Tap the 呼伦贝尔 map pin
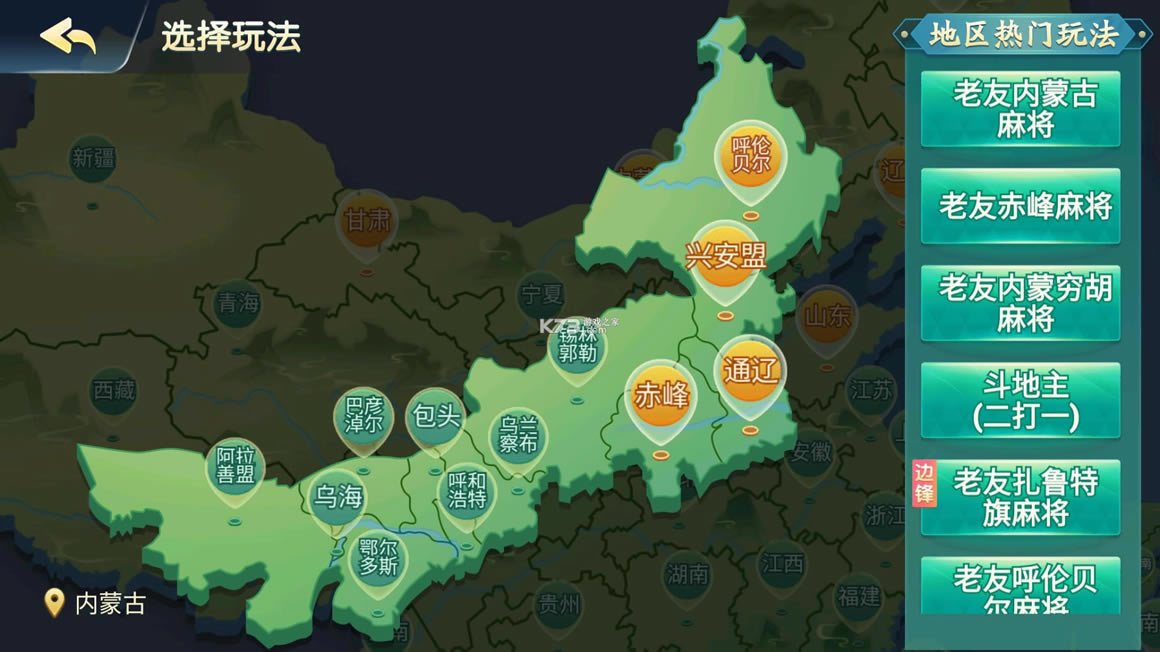This screenshot has width=1160, height=652. 750,159
